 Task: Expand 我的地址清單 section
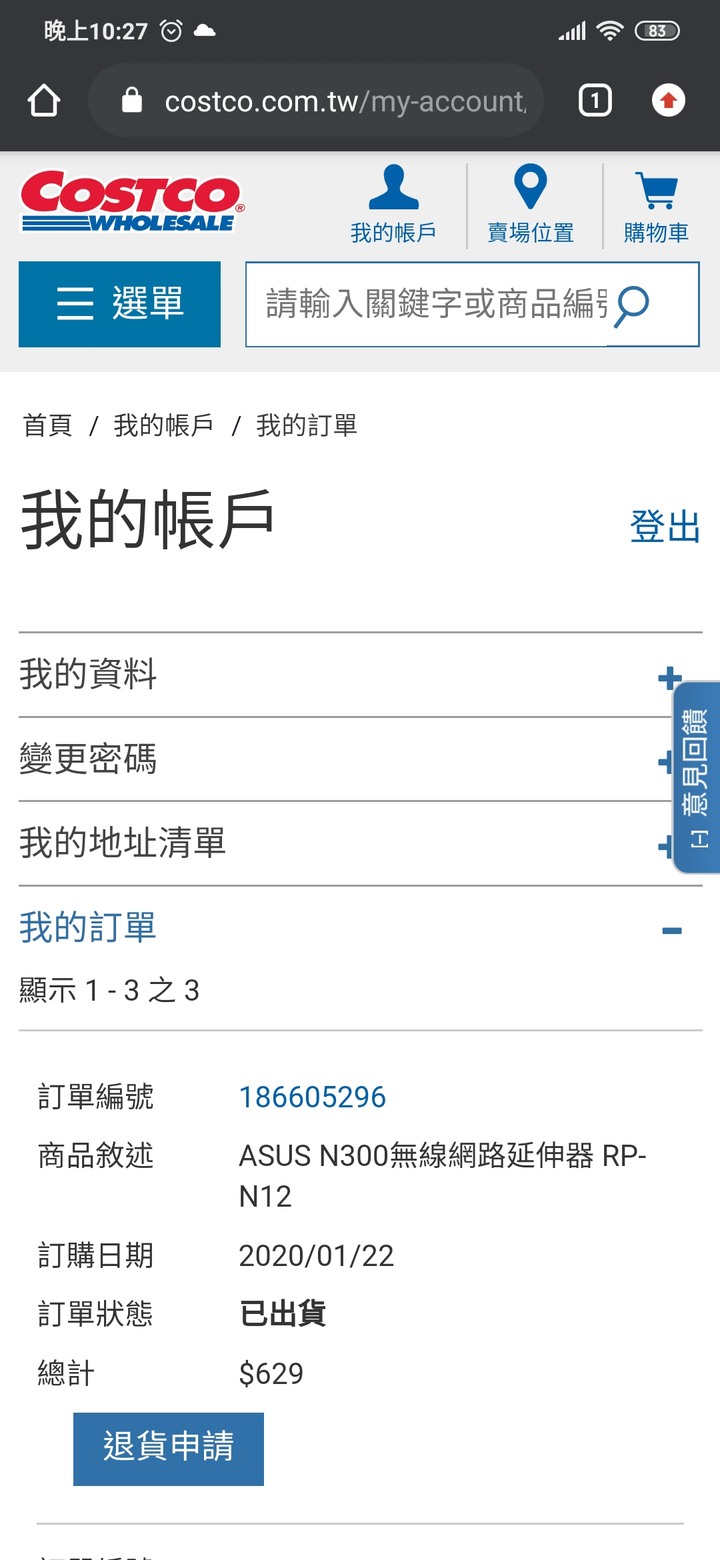(340, 844)
